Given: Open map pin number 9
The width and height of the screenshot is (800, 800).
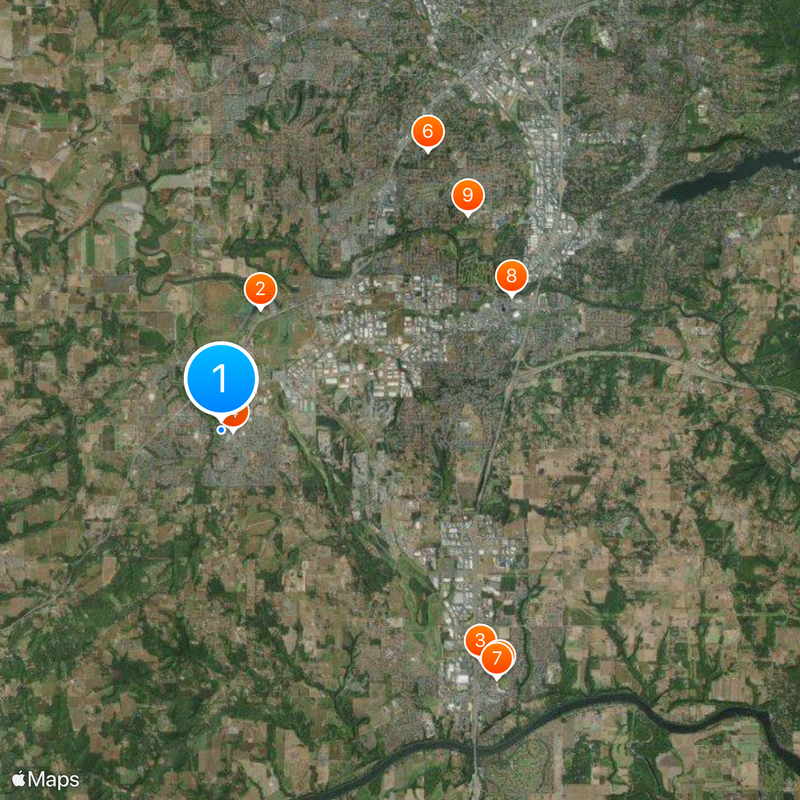Looking at the screenshot, I should (x=467, y=195).
